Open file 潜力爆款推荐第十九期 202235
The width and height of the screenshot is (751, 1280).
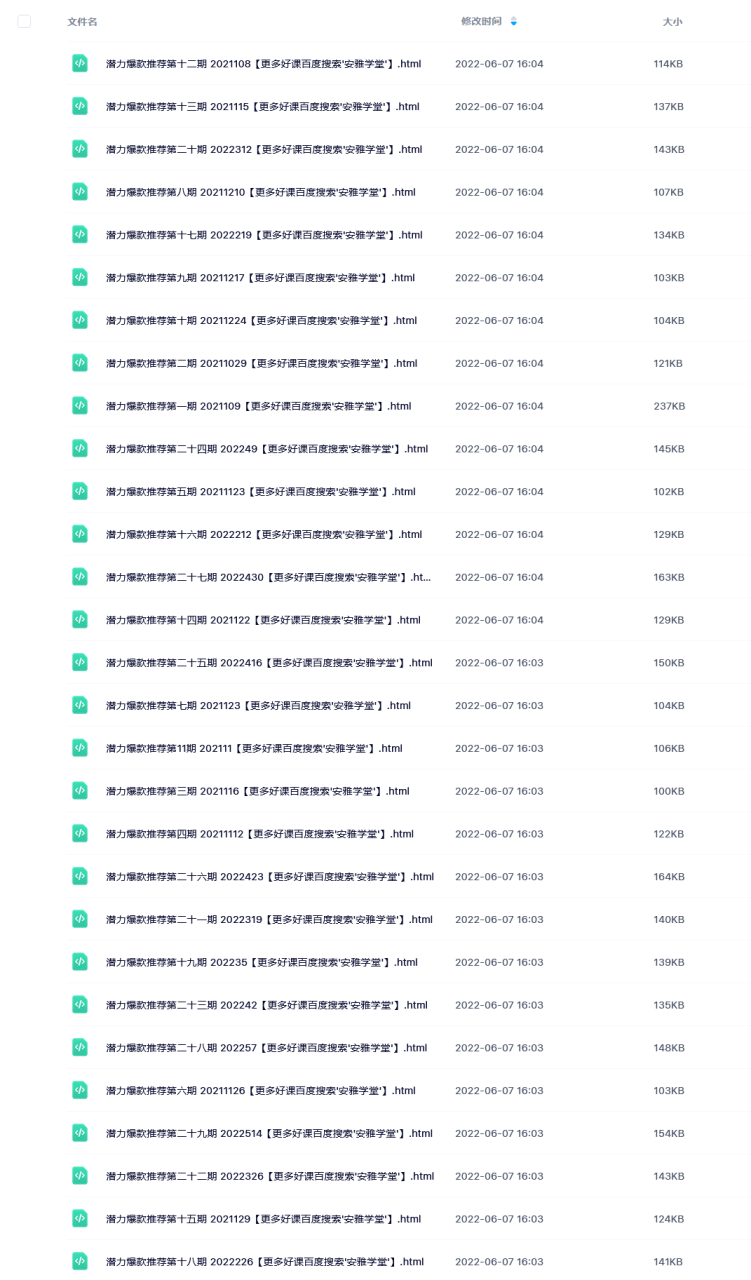262,962
